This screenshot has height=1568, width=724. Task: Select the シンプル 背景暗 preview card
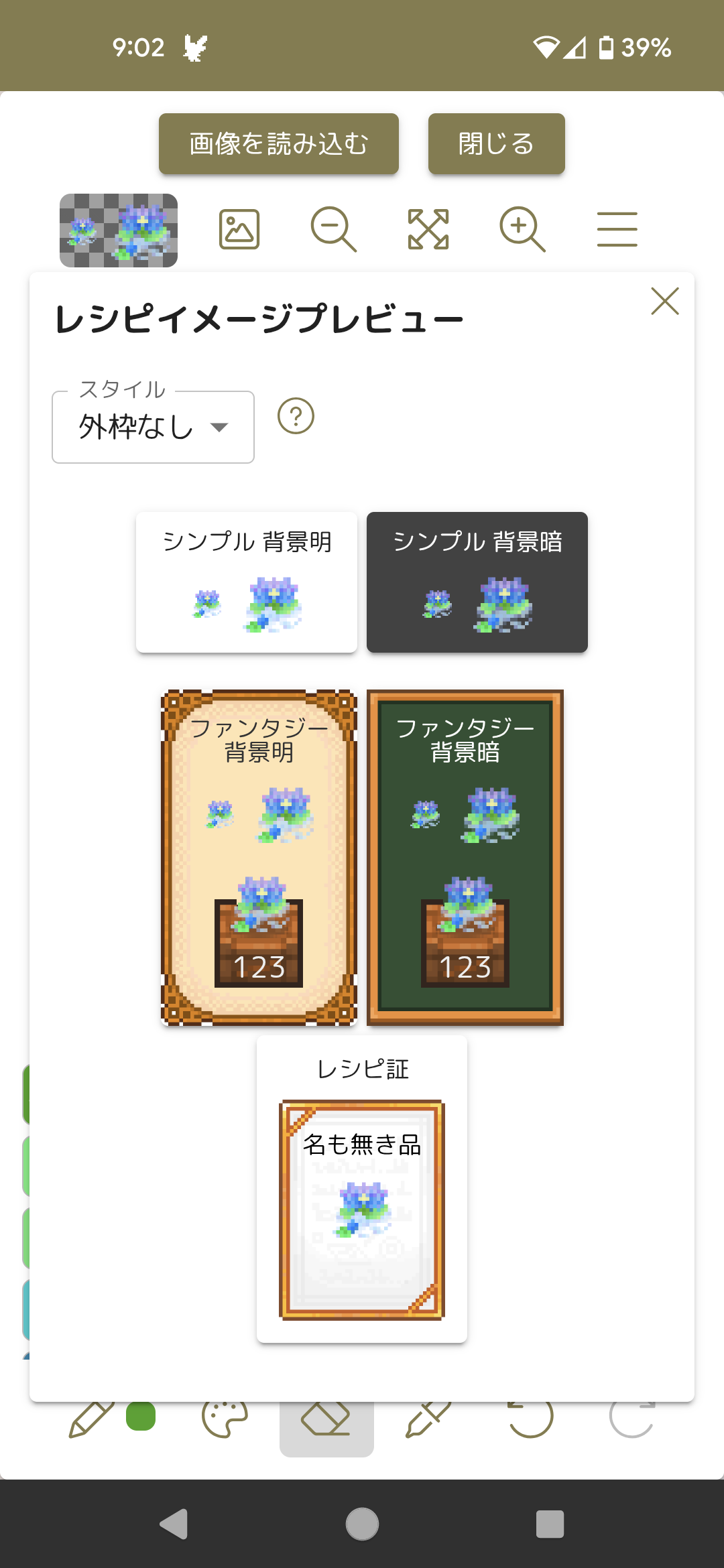(477, 582)
